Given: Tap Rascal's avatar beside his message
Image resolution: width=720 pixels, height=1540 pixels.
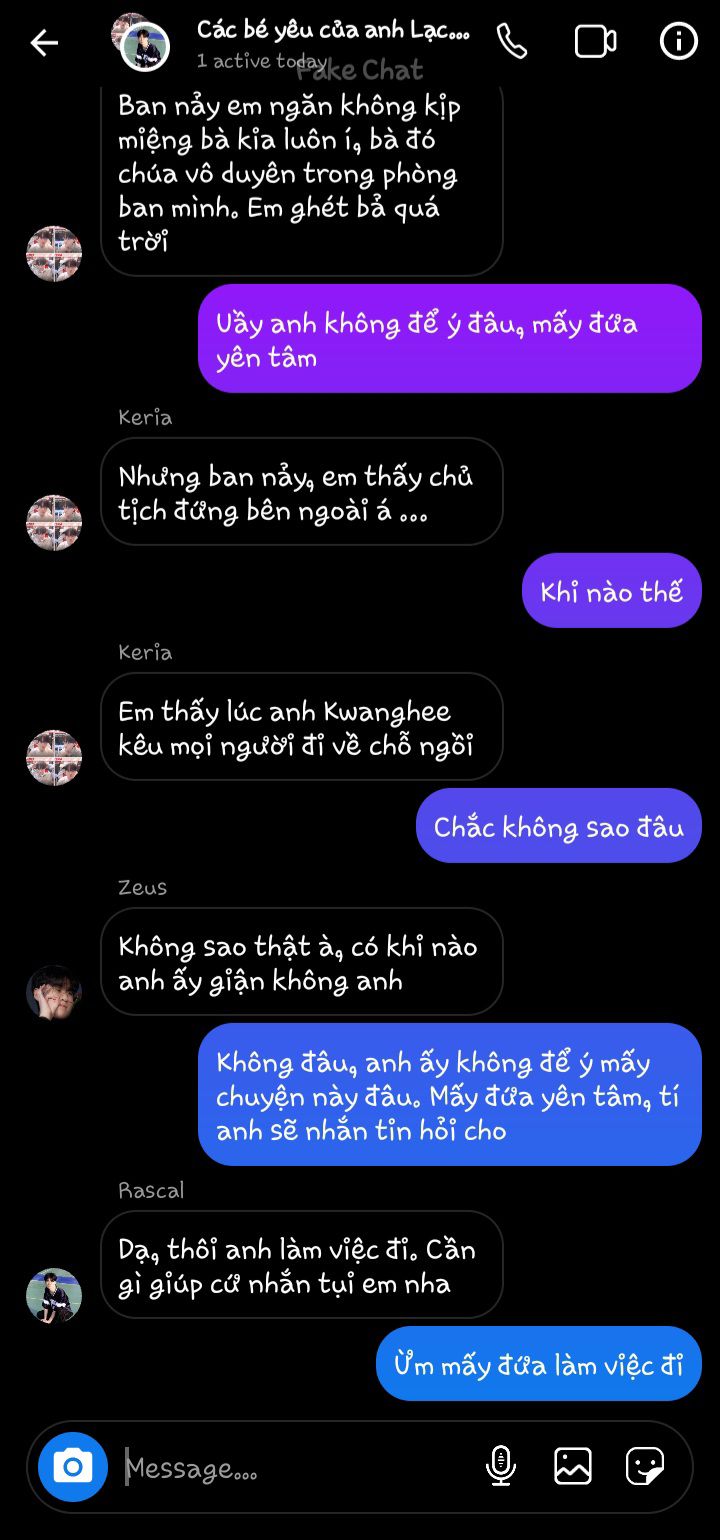Looking at the screenshot, I should 54,1295.
